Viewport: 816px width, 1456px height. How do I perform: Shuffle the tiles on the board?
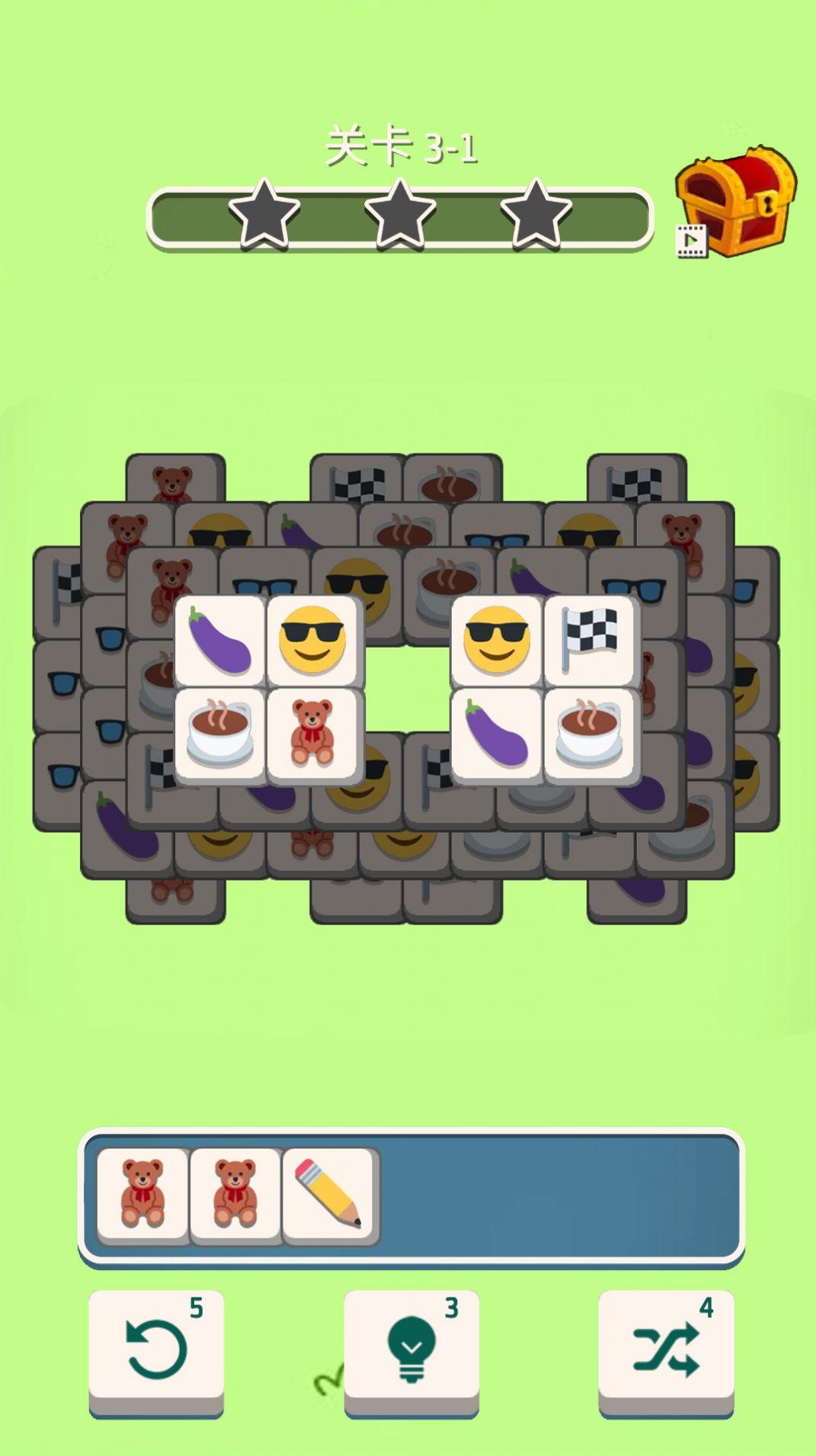point(666,1350)
